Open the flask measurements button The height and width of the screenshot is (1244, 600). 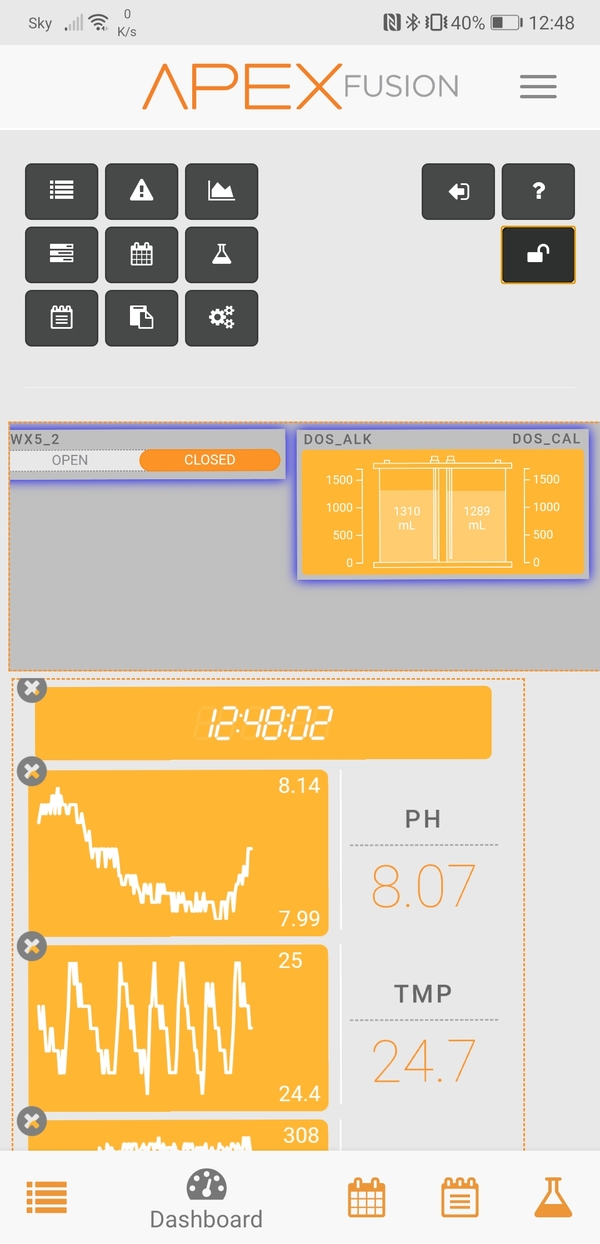pos(222,255)
